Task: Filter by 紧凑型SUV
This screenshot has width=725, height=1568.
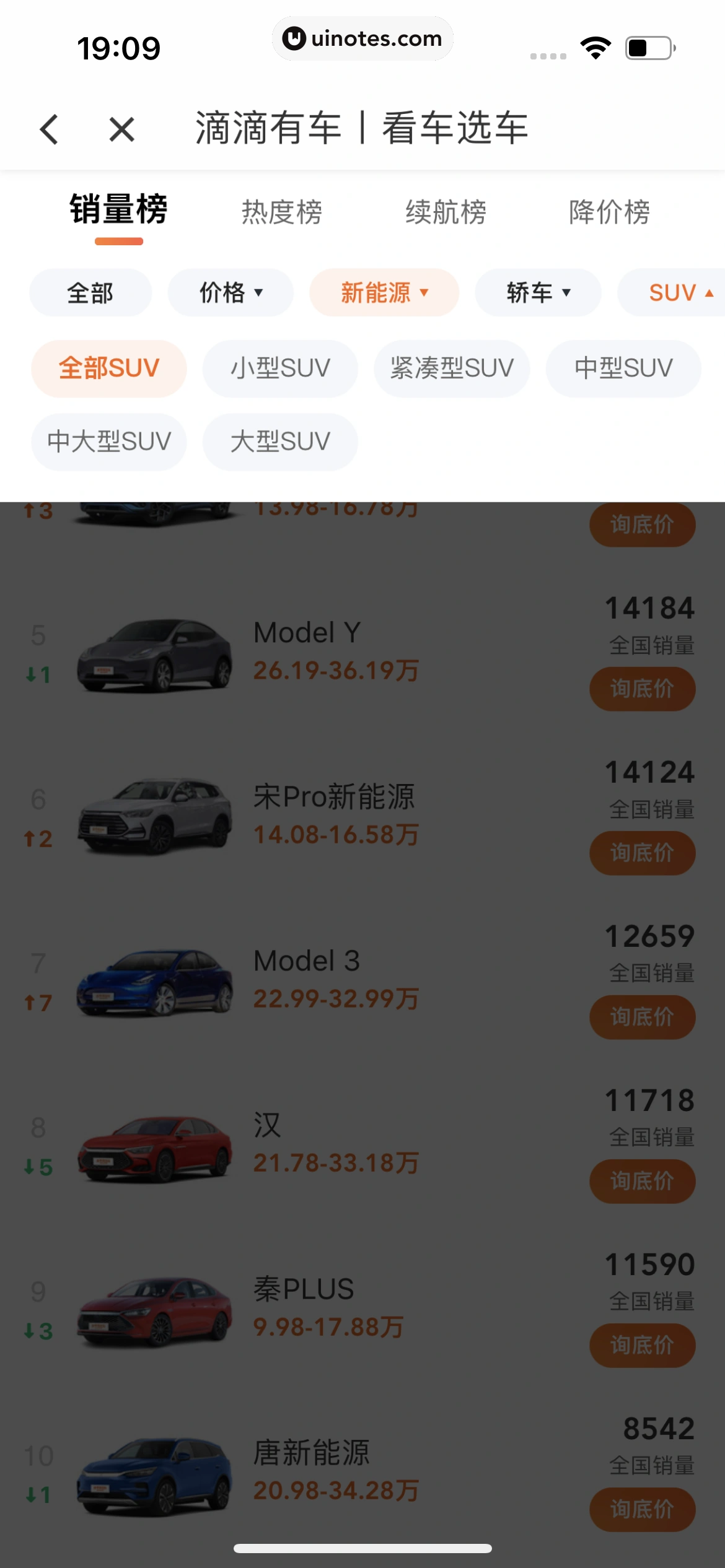Action: tap(452, 368)
